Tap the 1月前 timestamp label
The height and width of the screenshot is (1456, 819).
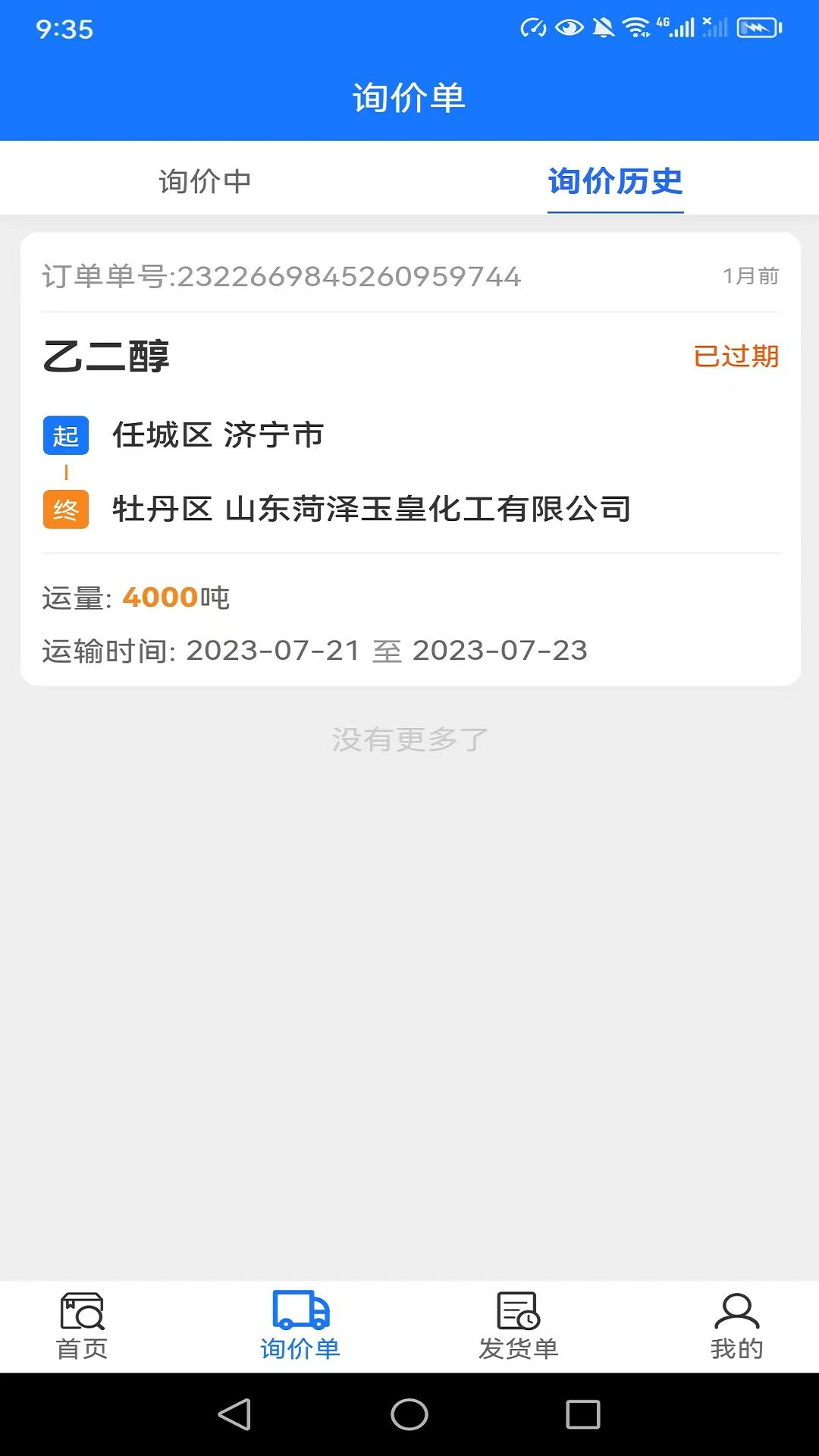click(x=751, y=276)
